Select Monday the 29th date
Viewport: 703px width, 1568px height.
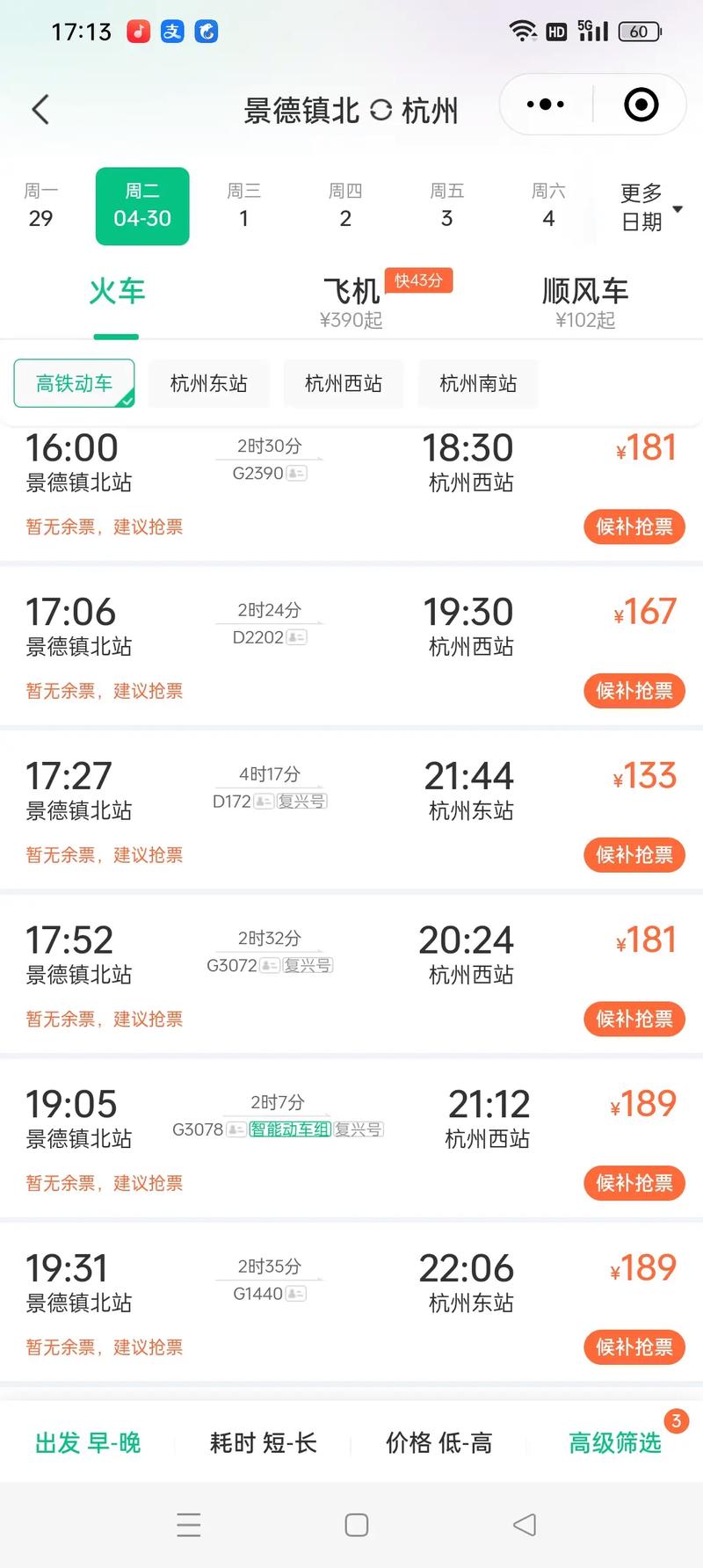click(x=40, y=206)
